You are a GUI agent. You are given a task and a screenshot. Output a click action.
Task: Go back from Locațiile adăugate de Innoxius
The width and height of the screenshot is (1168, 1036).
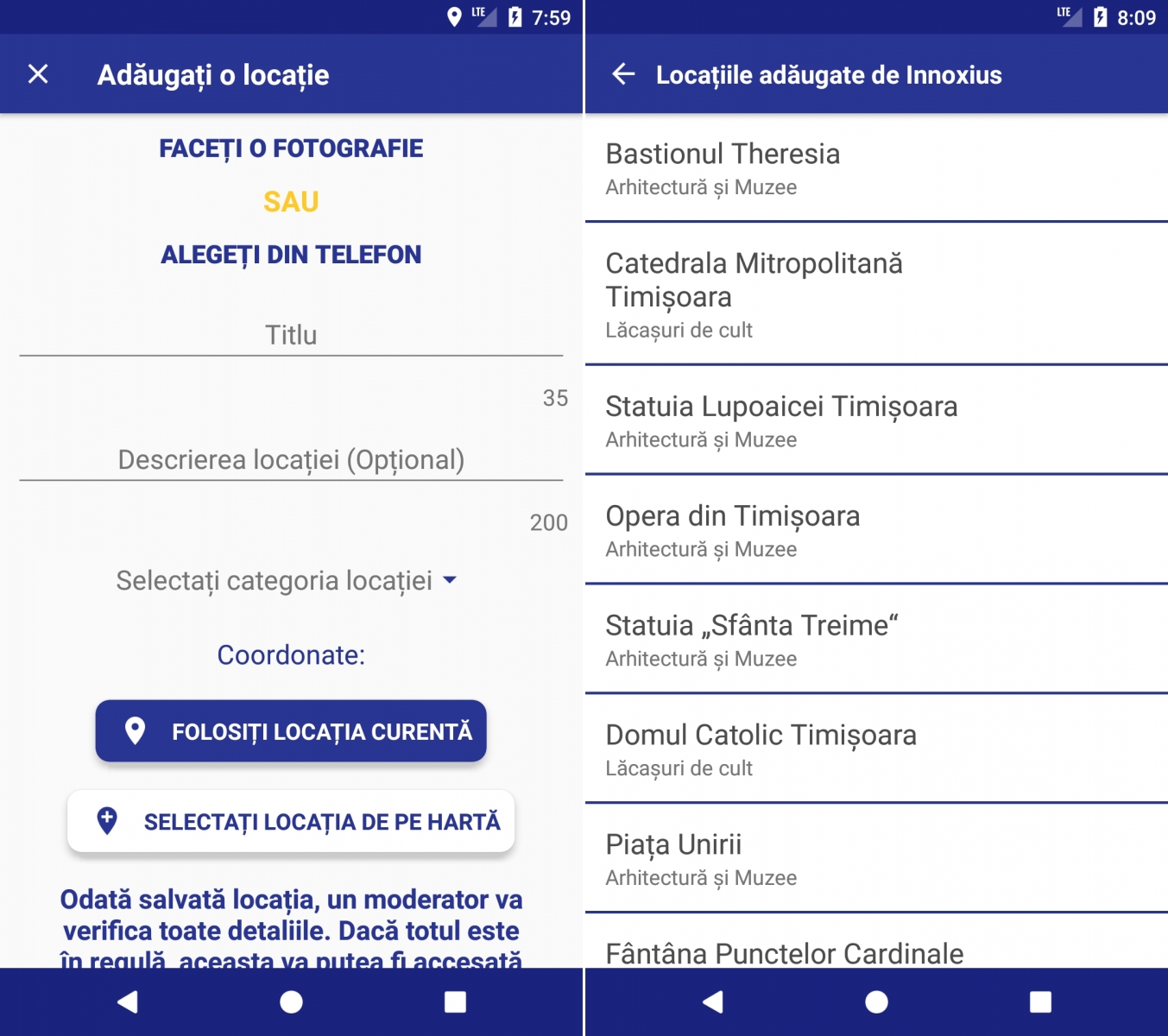point(623,74)
